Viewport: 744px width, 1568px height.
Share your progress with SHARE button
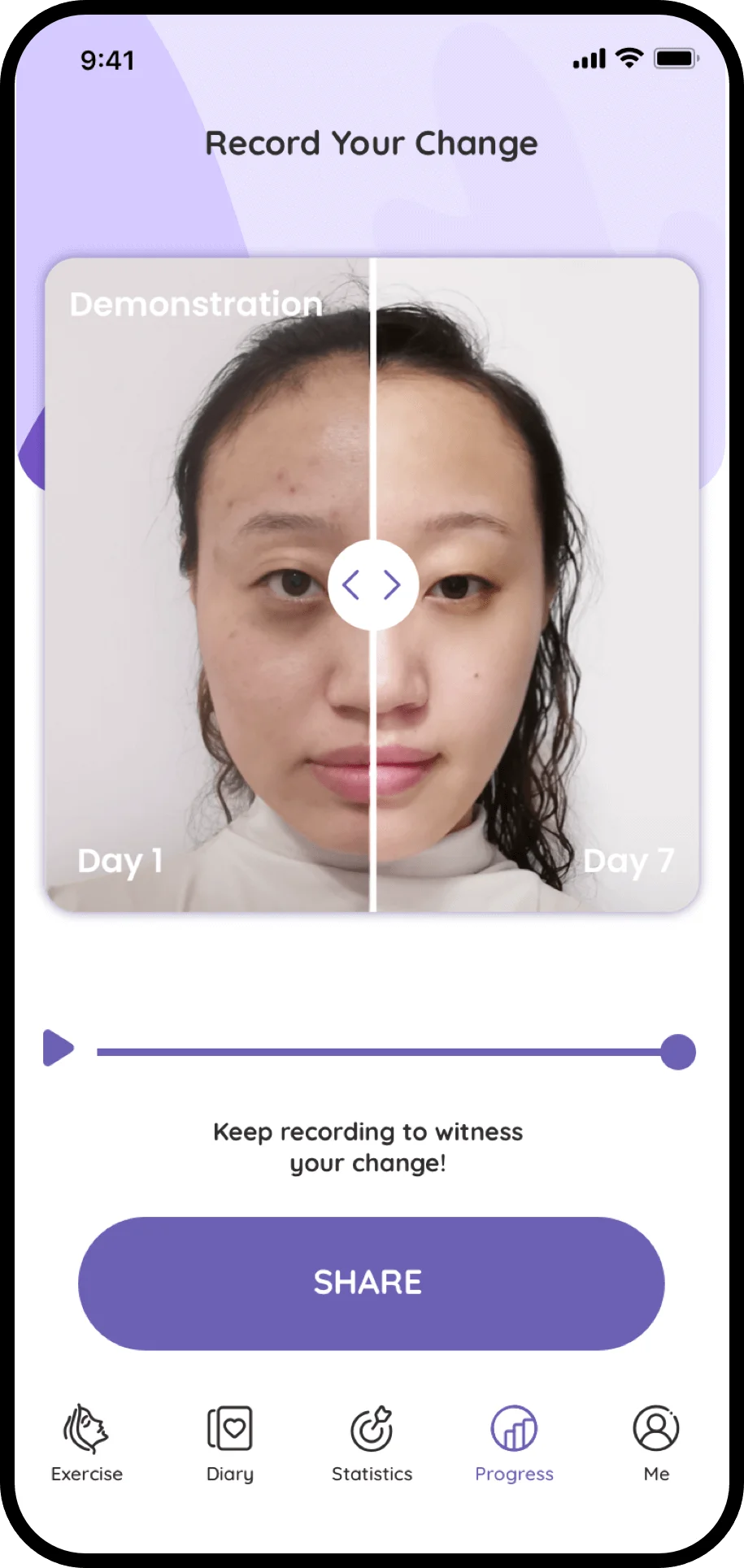(x=371, y=1283)
